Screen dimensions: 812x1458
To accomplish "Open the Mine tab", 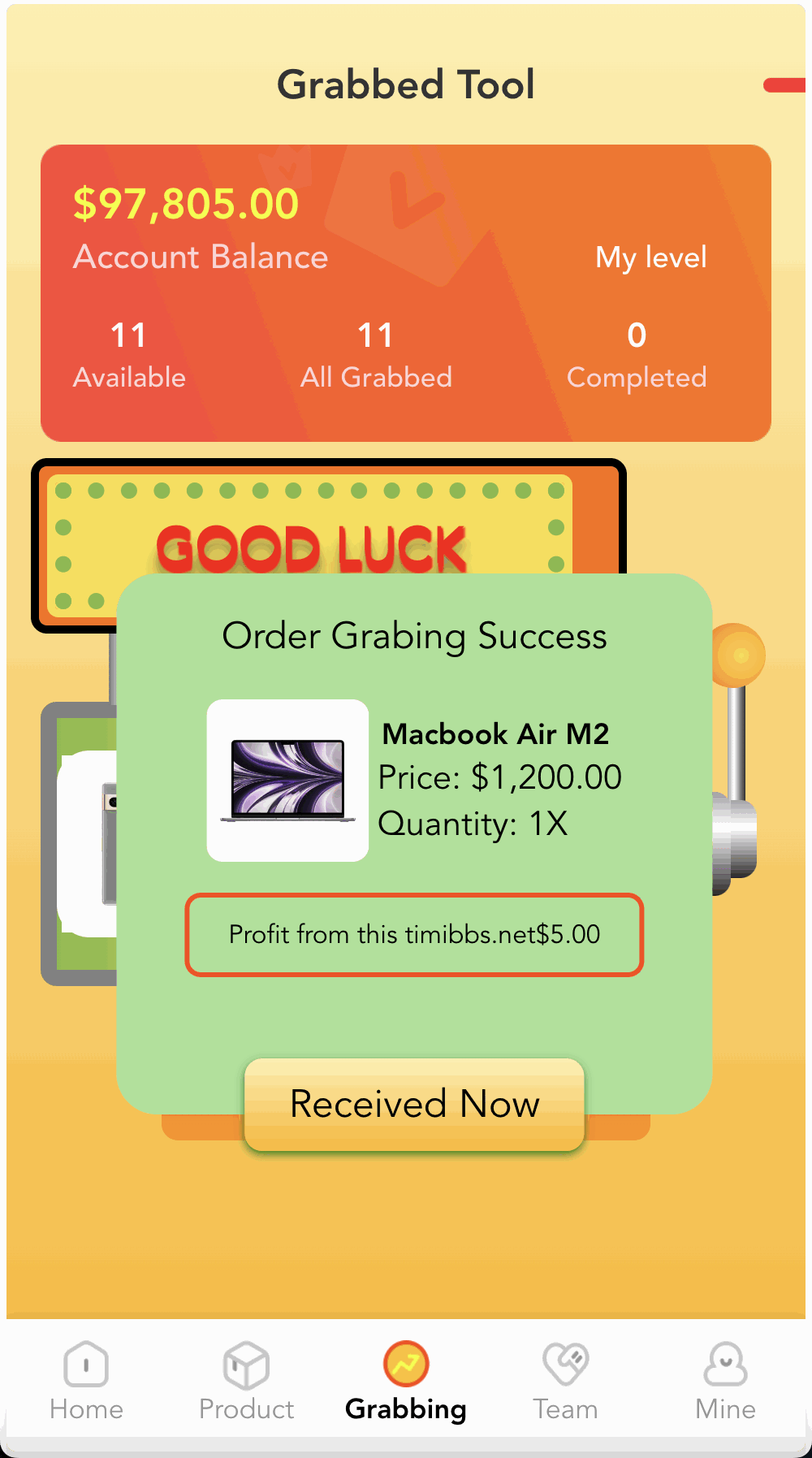I will click(x=725, y=1382).
